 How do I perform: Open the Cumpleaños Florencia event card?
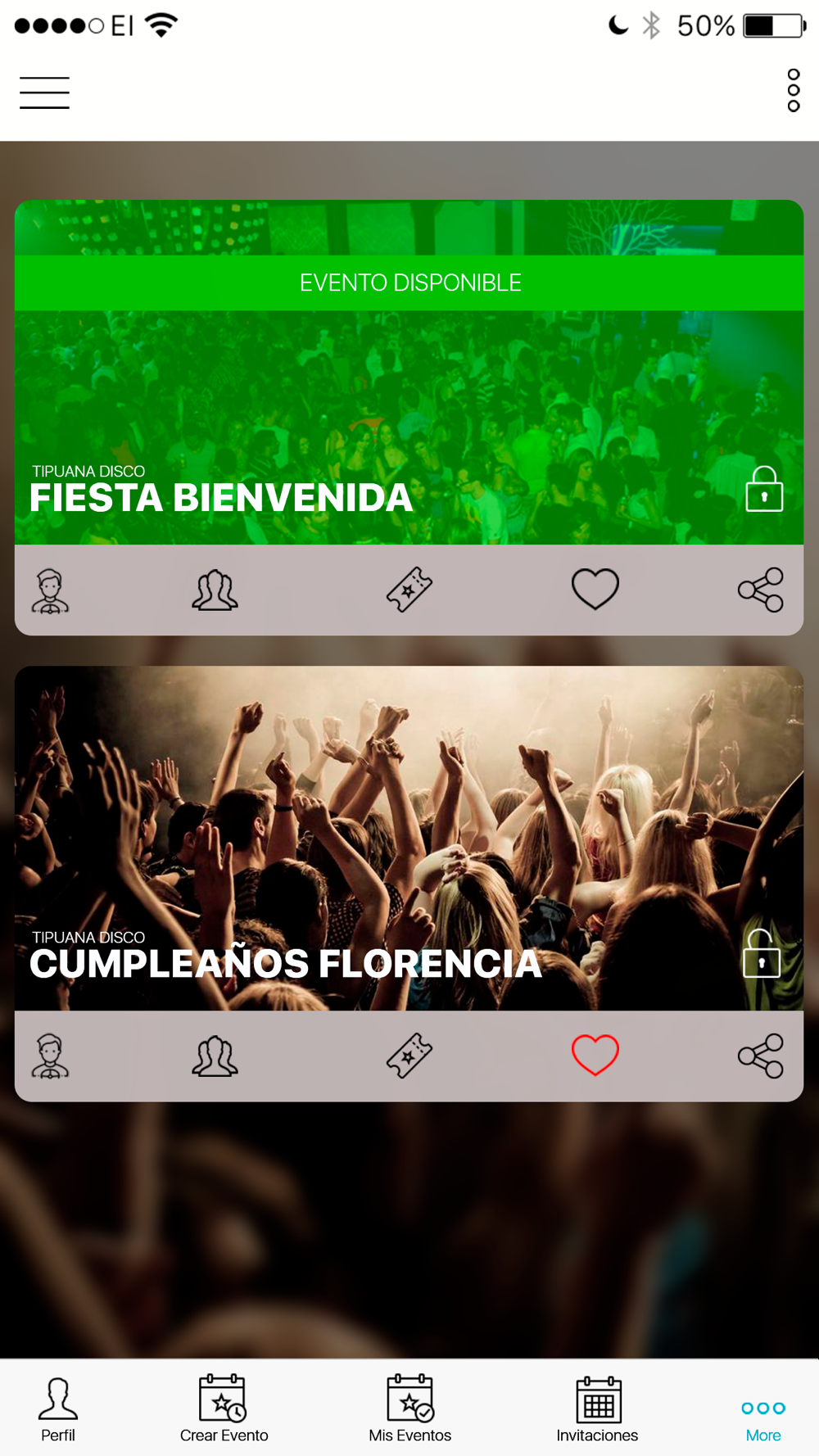[409, 838]
